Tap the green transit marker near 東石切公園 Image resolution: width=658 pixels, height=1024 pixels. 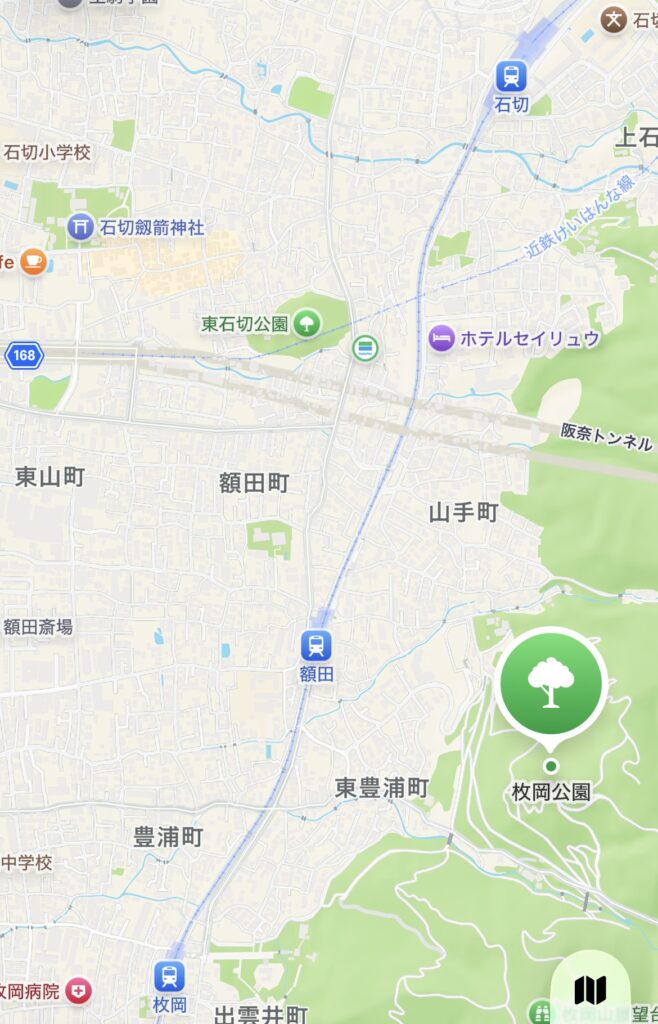[x=366, y=349]
